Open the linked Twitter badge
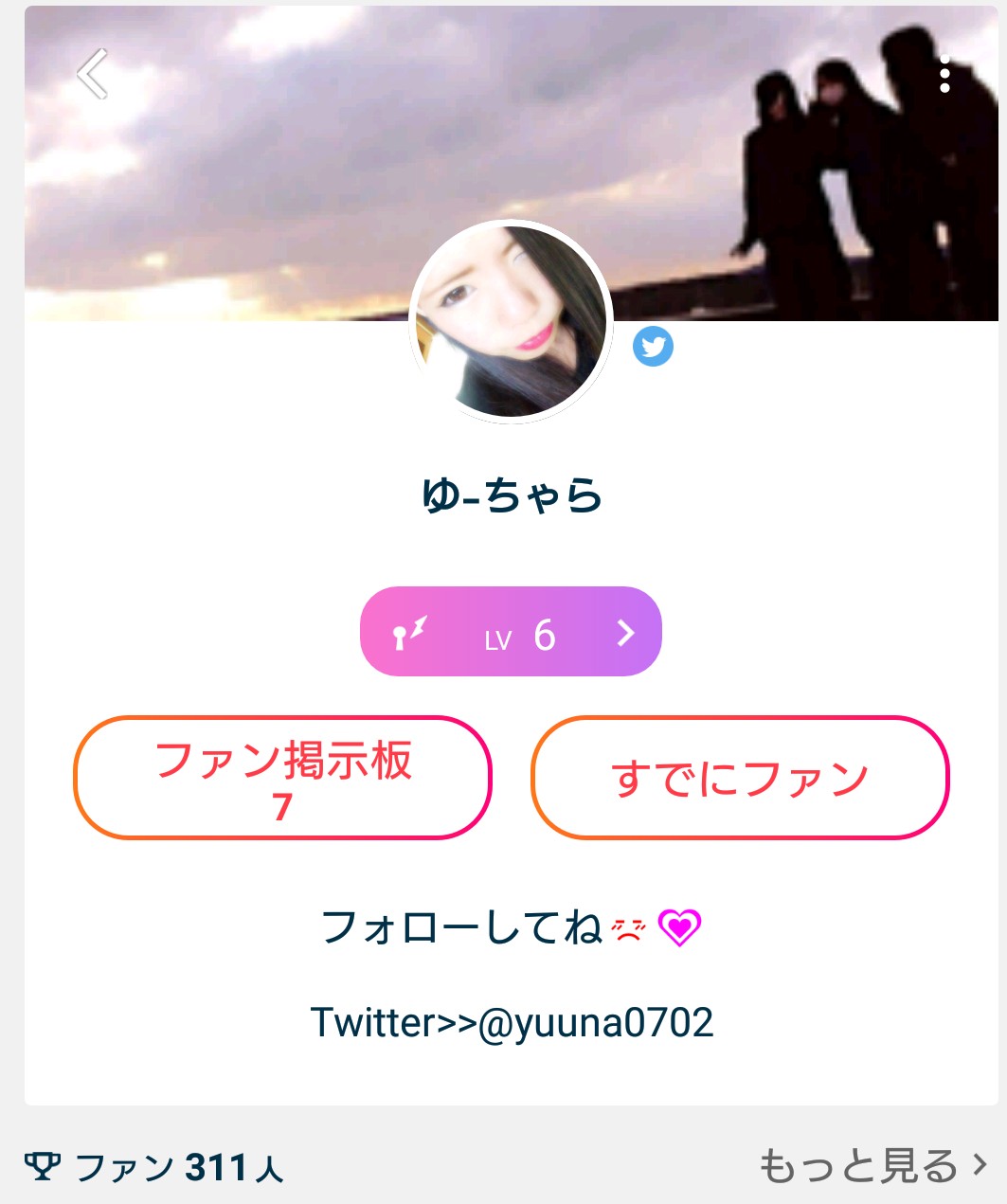Screen dimensions: 1007x1204 (x=653, y=347)
